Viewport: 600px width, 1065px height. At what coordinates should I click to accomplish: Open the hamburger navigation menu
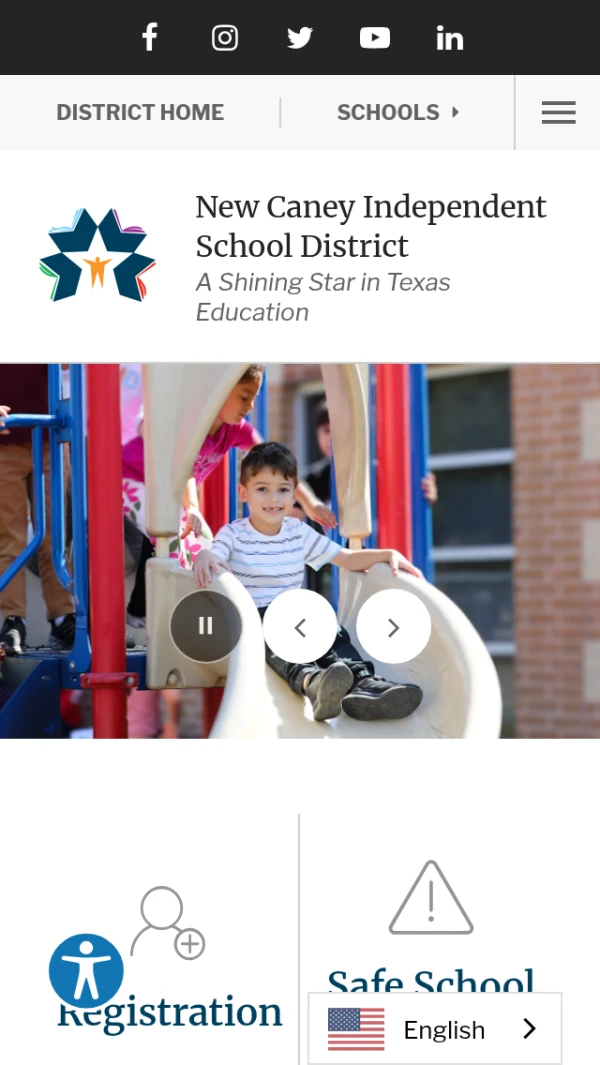pos(558,112)
